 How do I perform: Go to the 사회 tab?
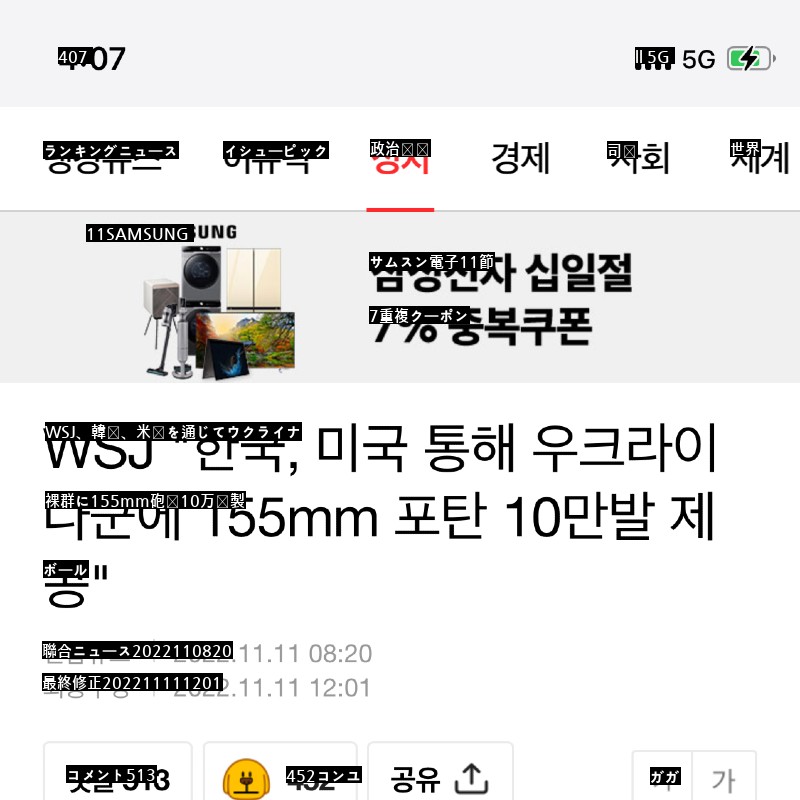pyautogui.click(x=639, y=158)
